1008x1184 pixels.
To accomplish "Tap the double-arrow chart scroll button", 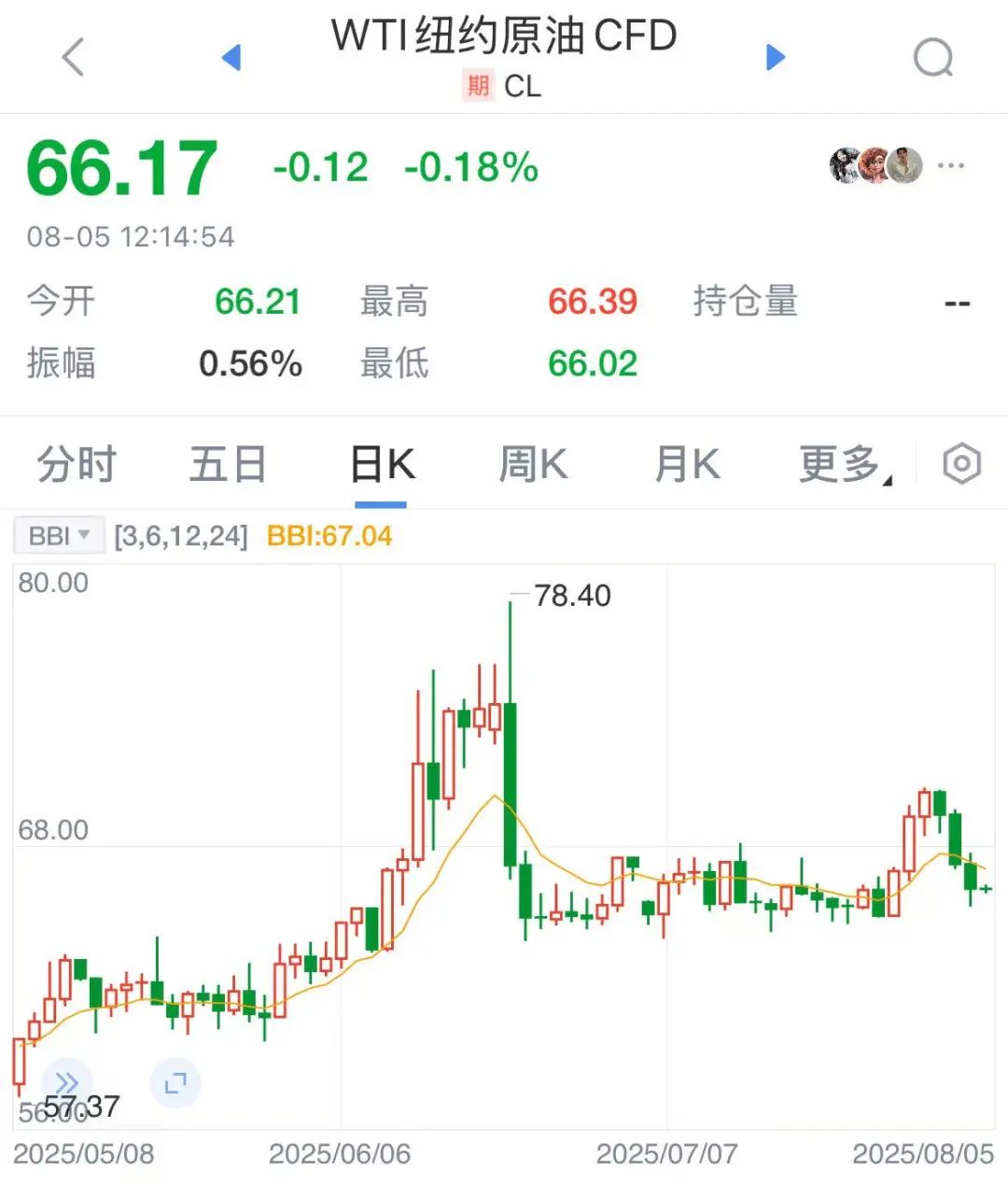I will (66, 1083).
